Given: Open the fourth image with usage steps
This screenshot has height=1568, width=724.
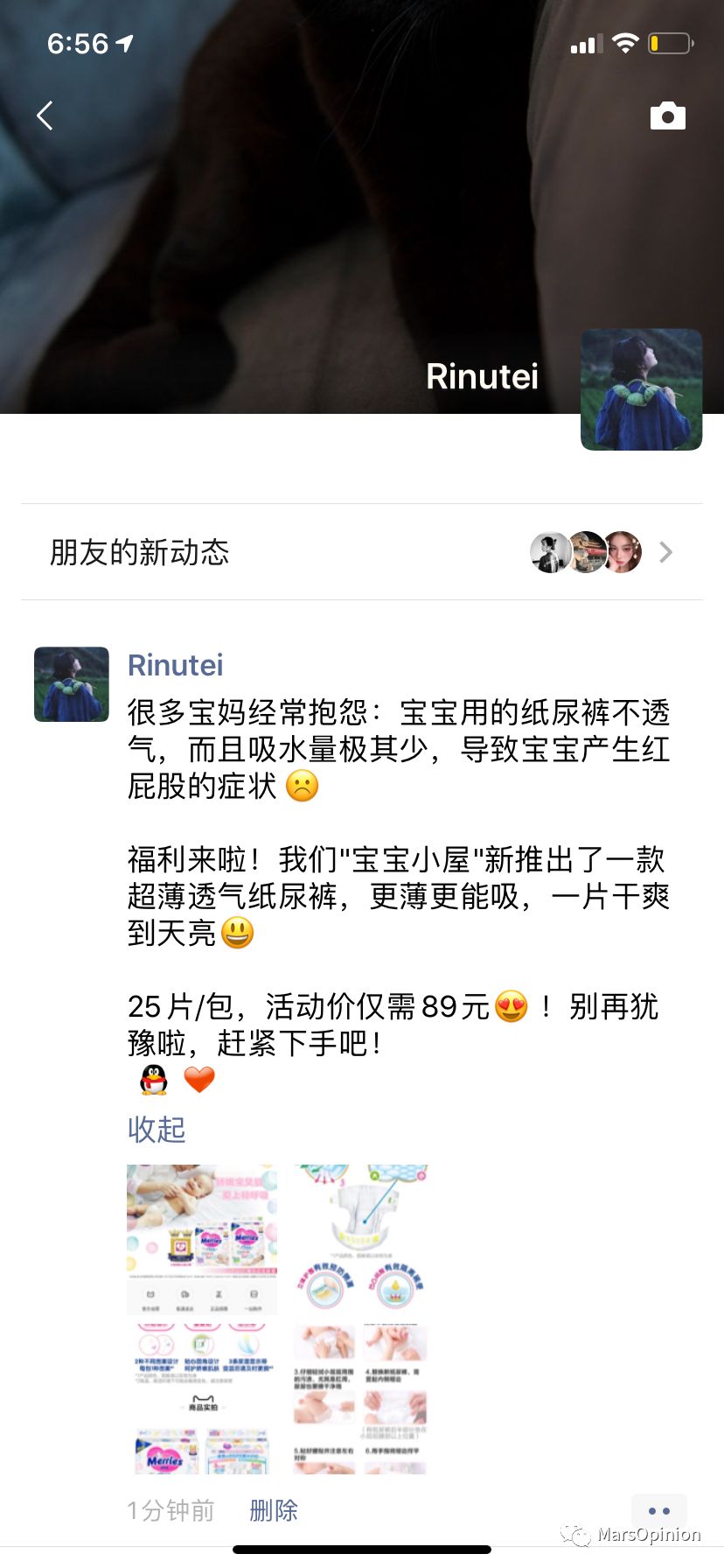Looking at the screenshot, I should click(x=360, y=1398).
